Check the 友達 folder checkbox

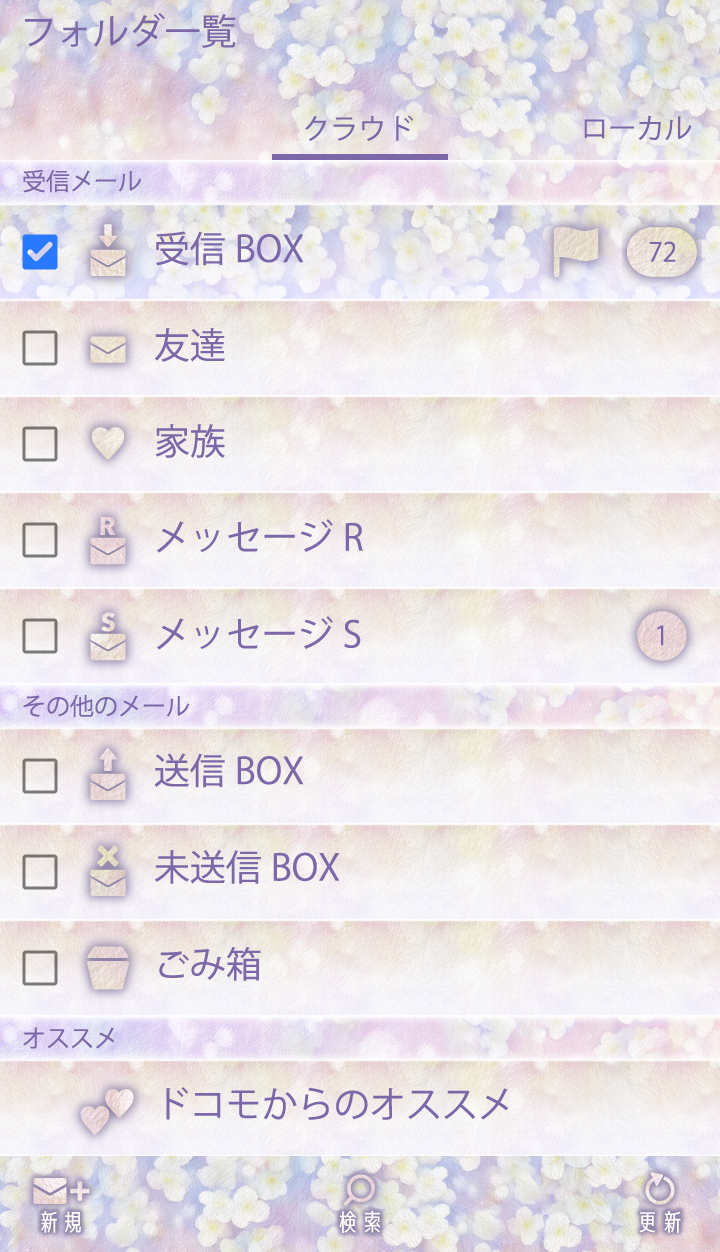(x=40, y=348)
